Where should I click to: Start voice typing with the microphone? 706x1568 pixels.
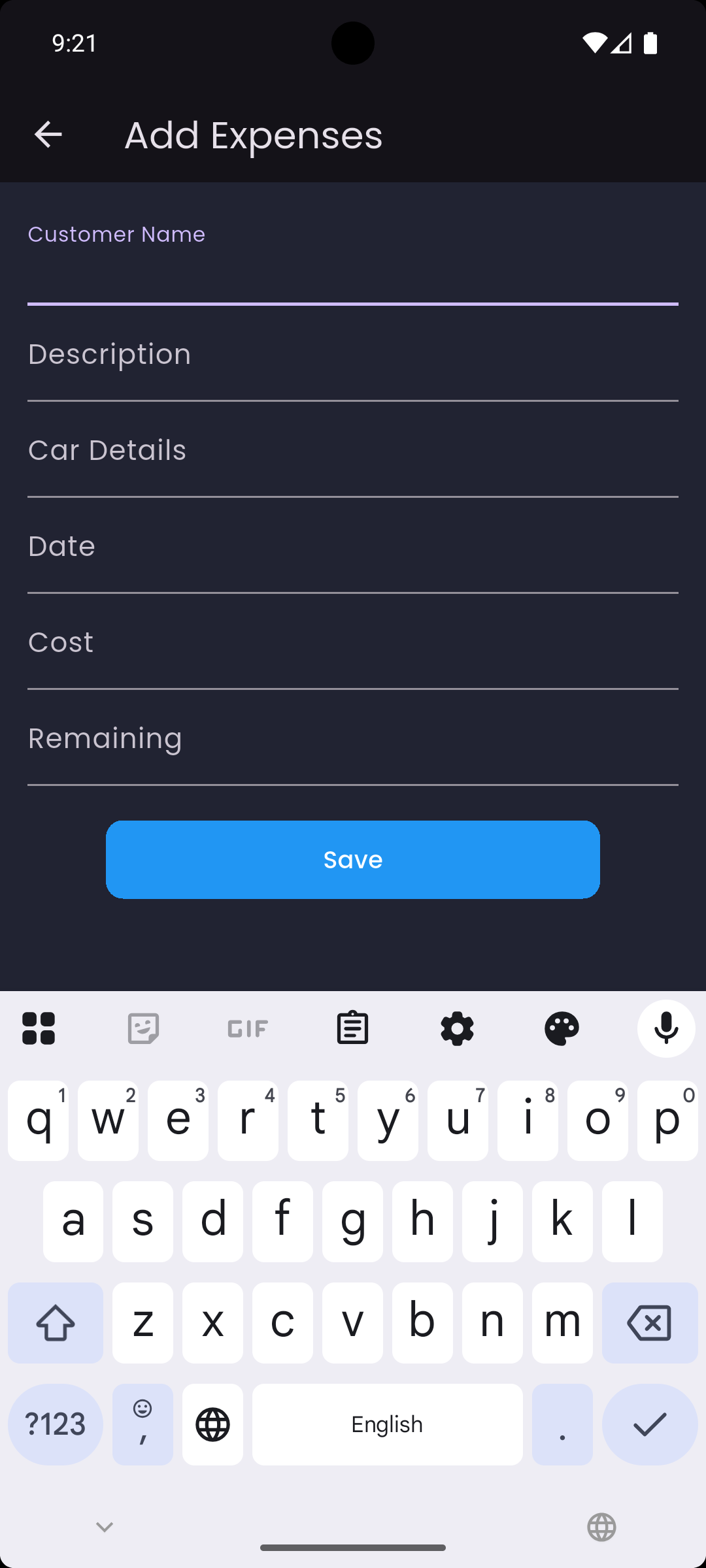665,1028
